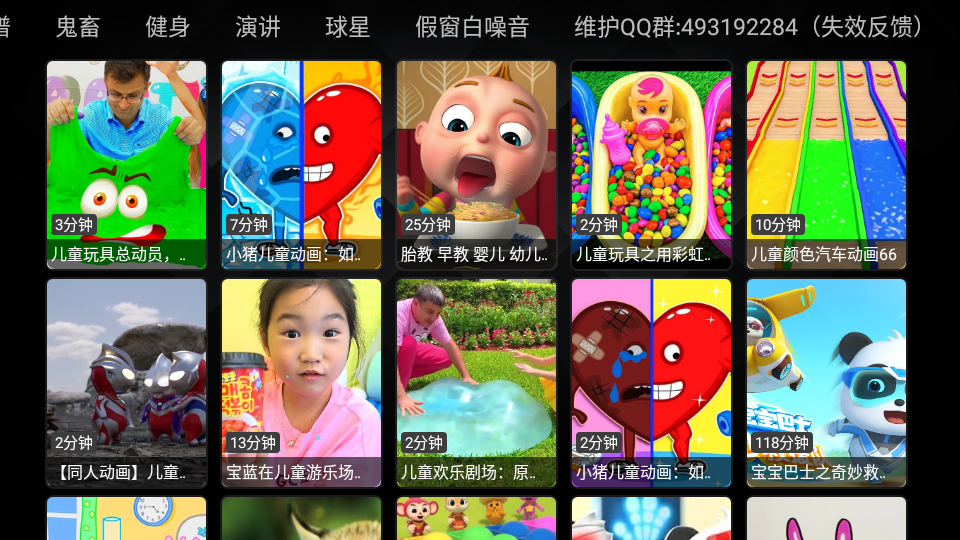
Task: Watch the 胎教 早教 婴儿 幼儿 video
Action: tap(476, 165)
